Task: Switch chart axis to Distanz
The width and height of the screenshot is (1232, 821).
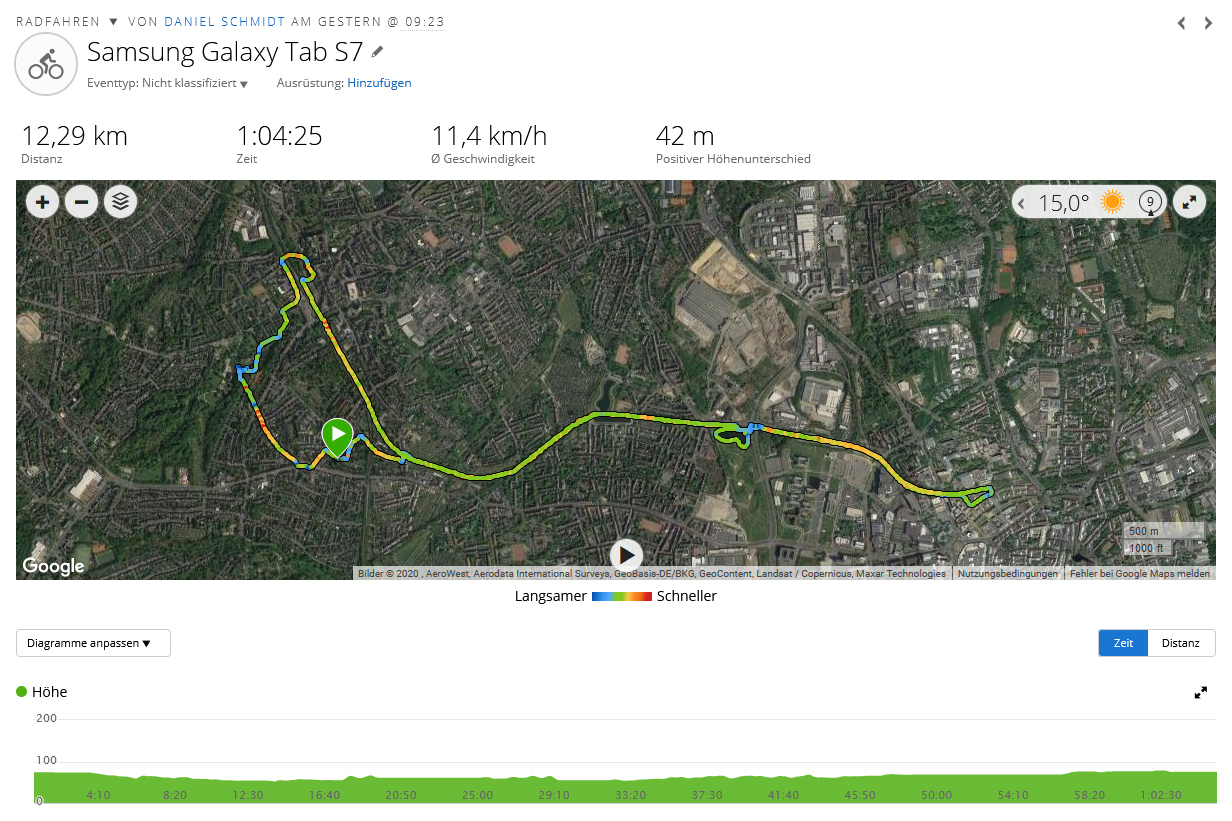Action: (1180, 643)
